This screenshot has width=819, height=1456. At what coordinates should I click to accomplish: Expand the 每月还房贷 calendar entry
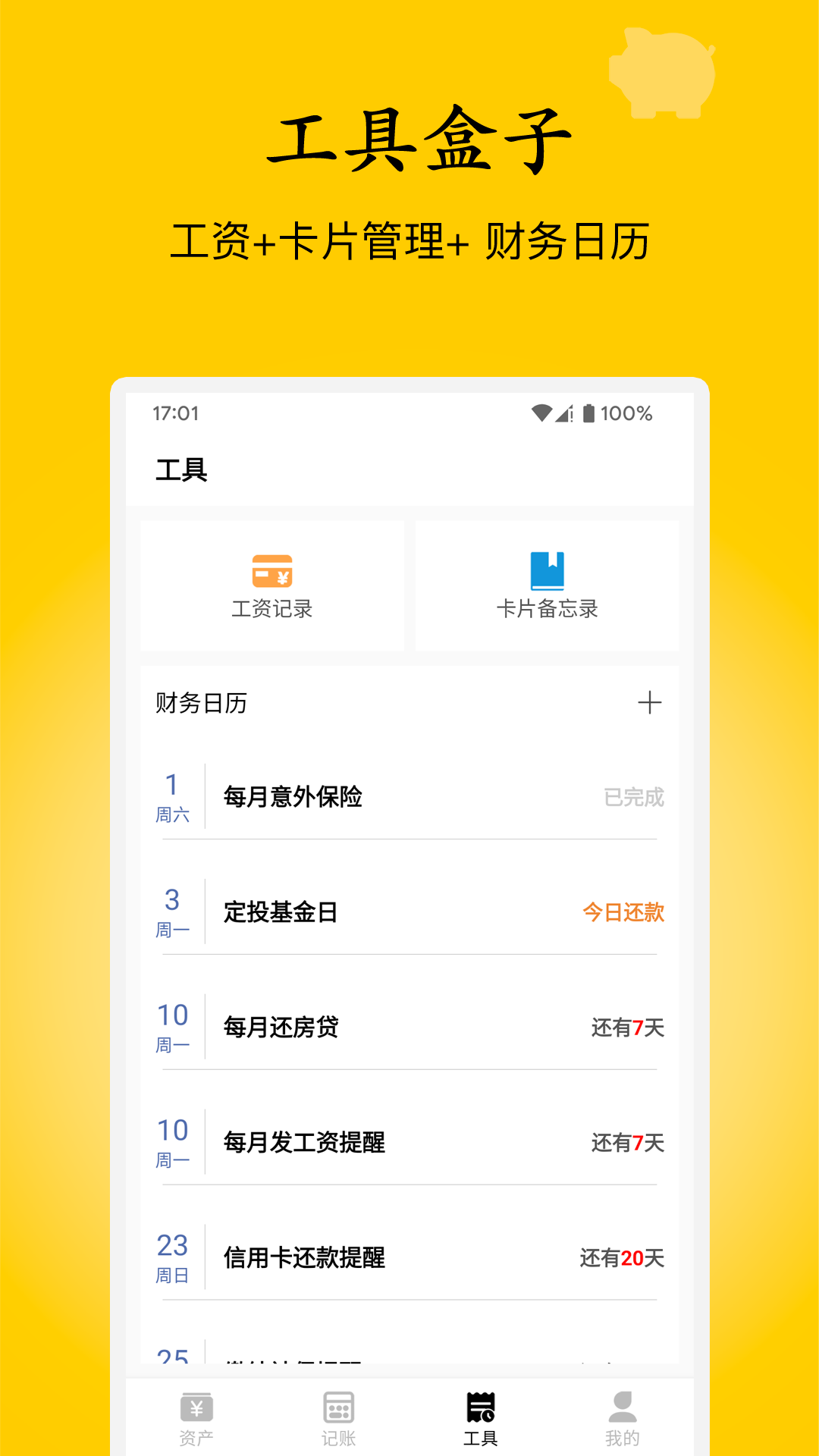click(x=409, y=1027)
